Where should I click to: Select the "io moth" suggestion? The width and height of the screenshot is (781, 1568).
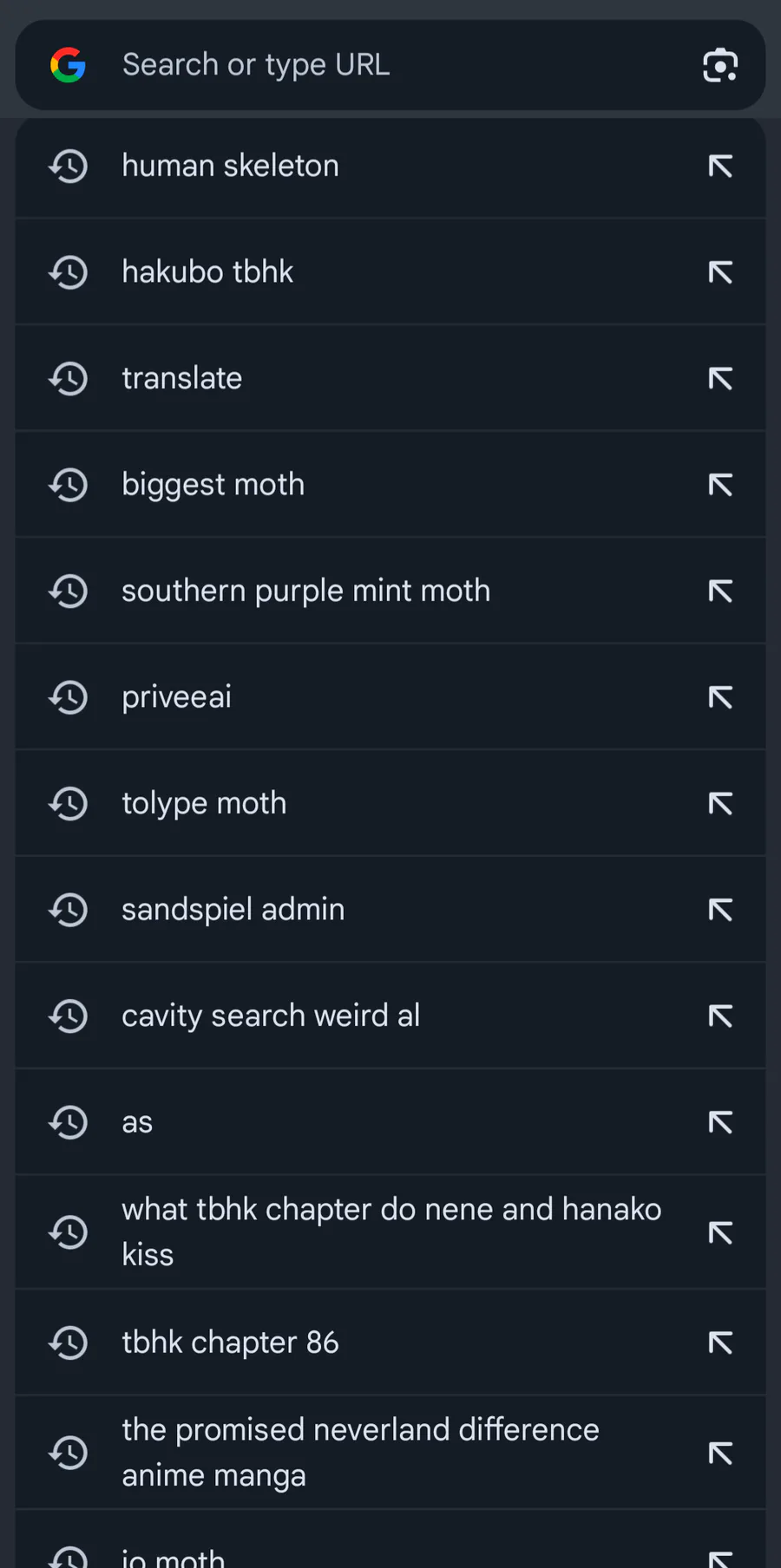click(390, 1542)
